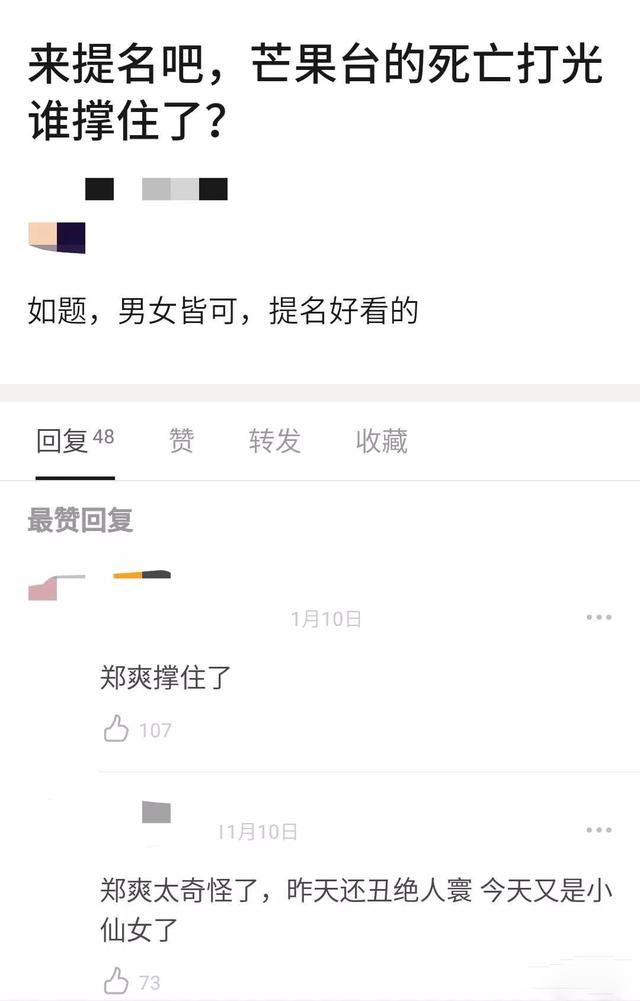The height and width of the screenshot is (1001, 640).
Task: Open the 转发 tab
Action: tap(274, 441)
